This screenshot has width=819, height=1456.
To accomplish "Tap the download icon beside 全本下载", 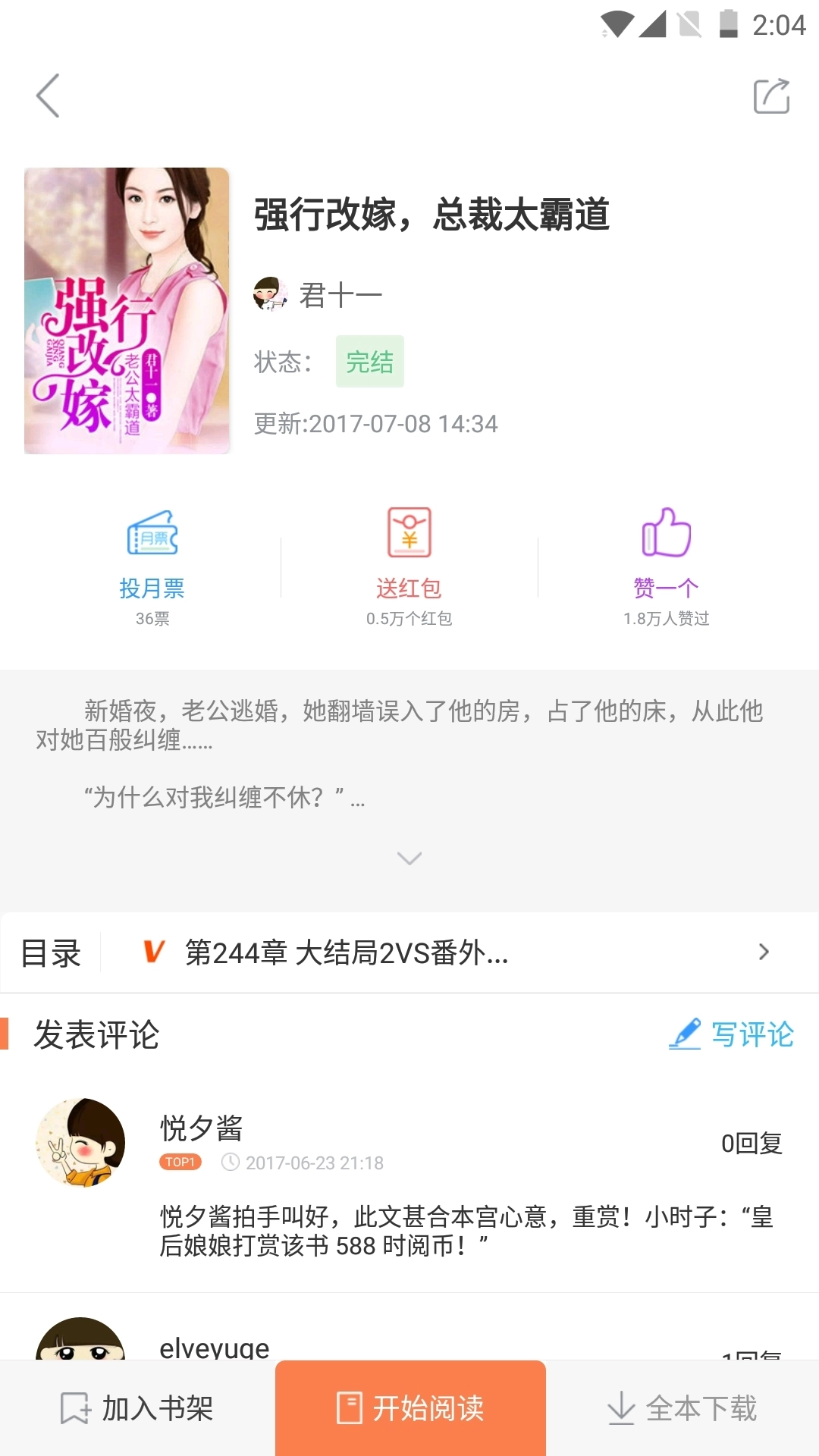I will (x=622, y=1409).
